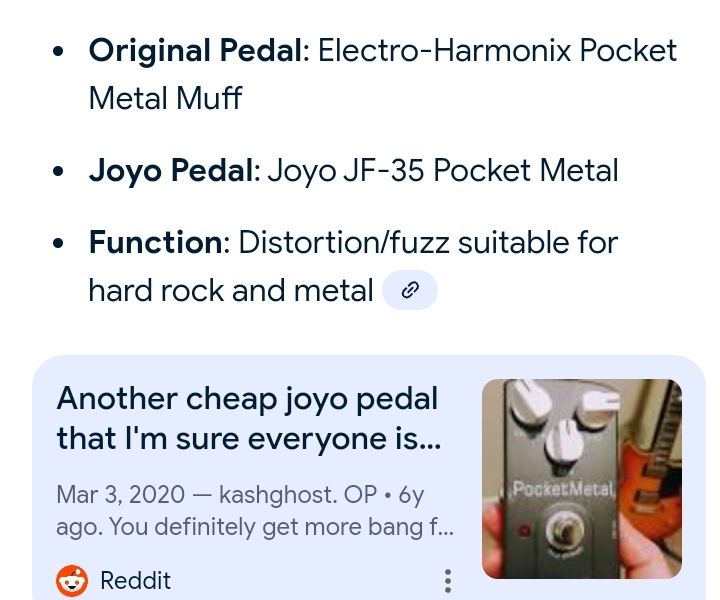Open the source link chip after 'hard rock and metal'
The width and height of the screenshot is (720, 600).
tap(409, 291)
